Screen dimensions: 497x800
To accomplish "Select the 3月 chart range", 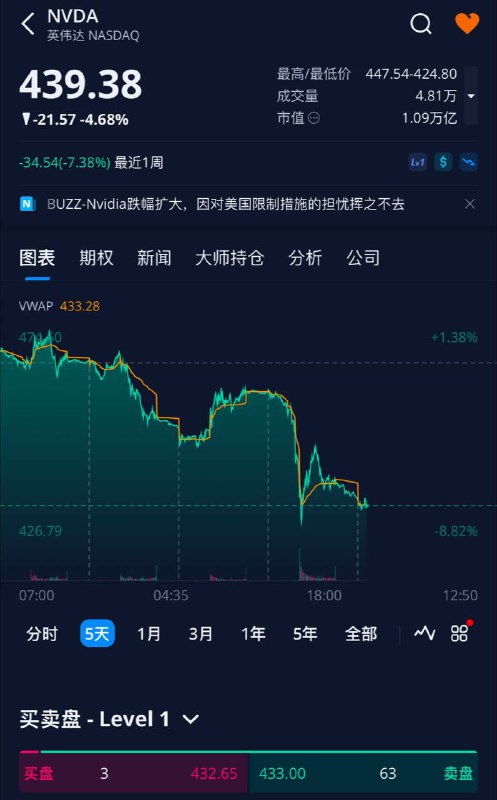I will (201, 634).
